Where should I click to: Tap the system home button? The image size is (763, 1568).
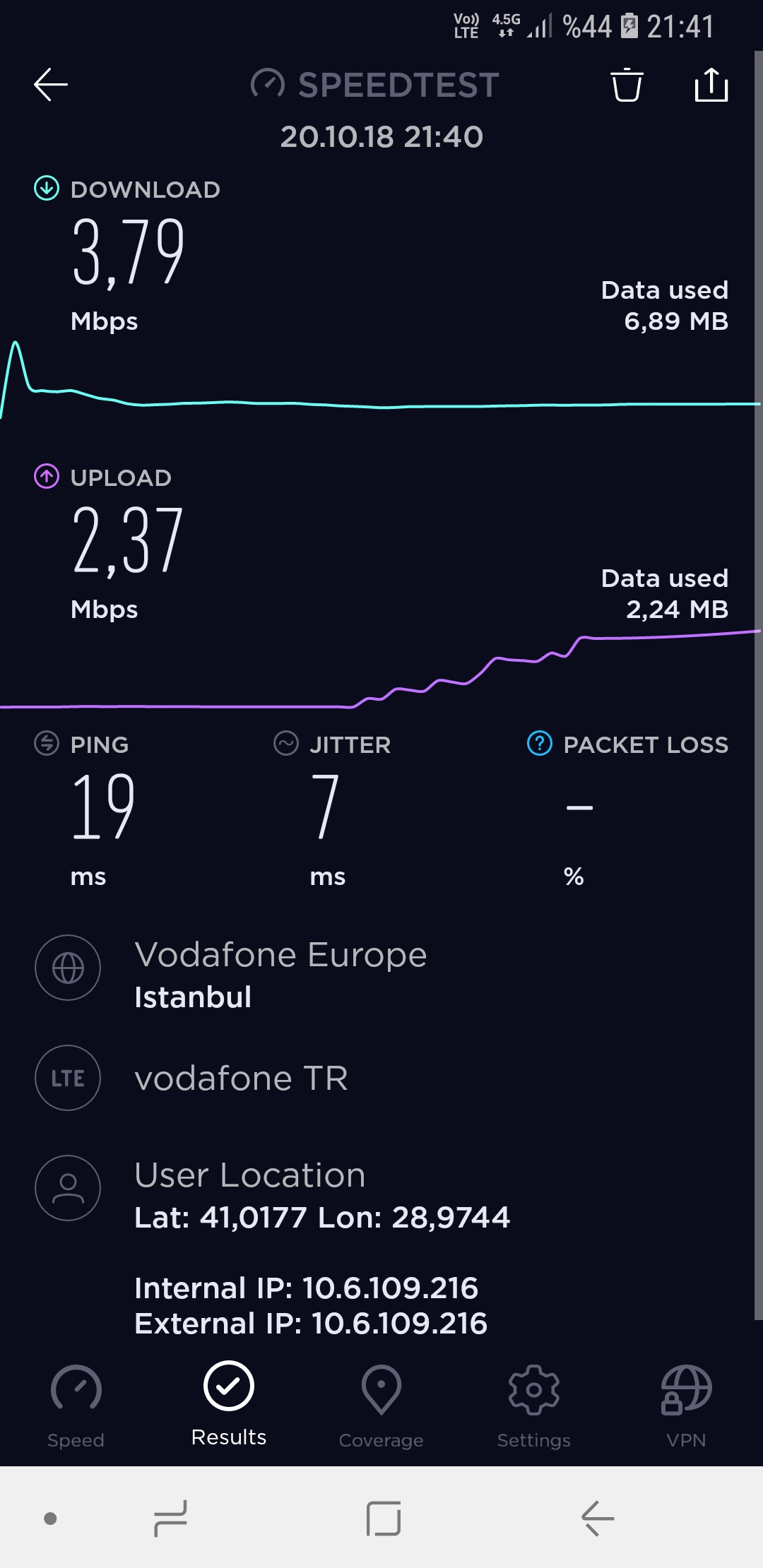pyautogui.click(x=384, y=1518)
